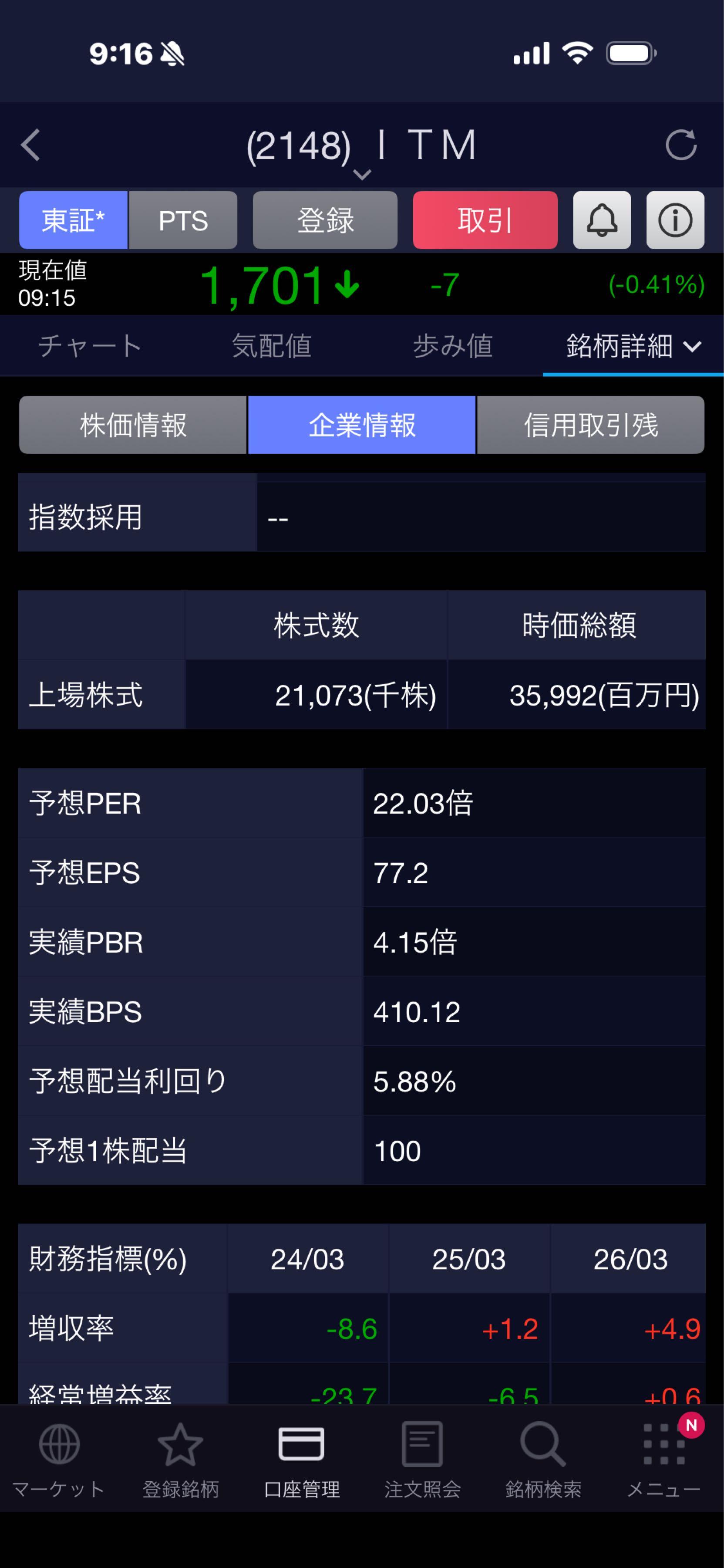Switch to 信用取引残 segment
724x1568 pixels.
589,426
